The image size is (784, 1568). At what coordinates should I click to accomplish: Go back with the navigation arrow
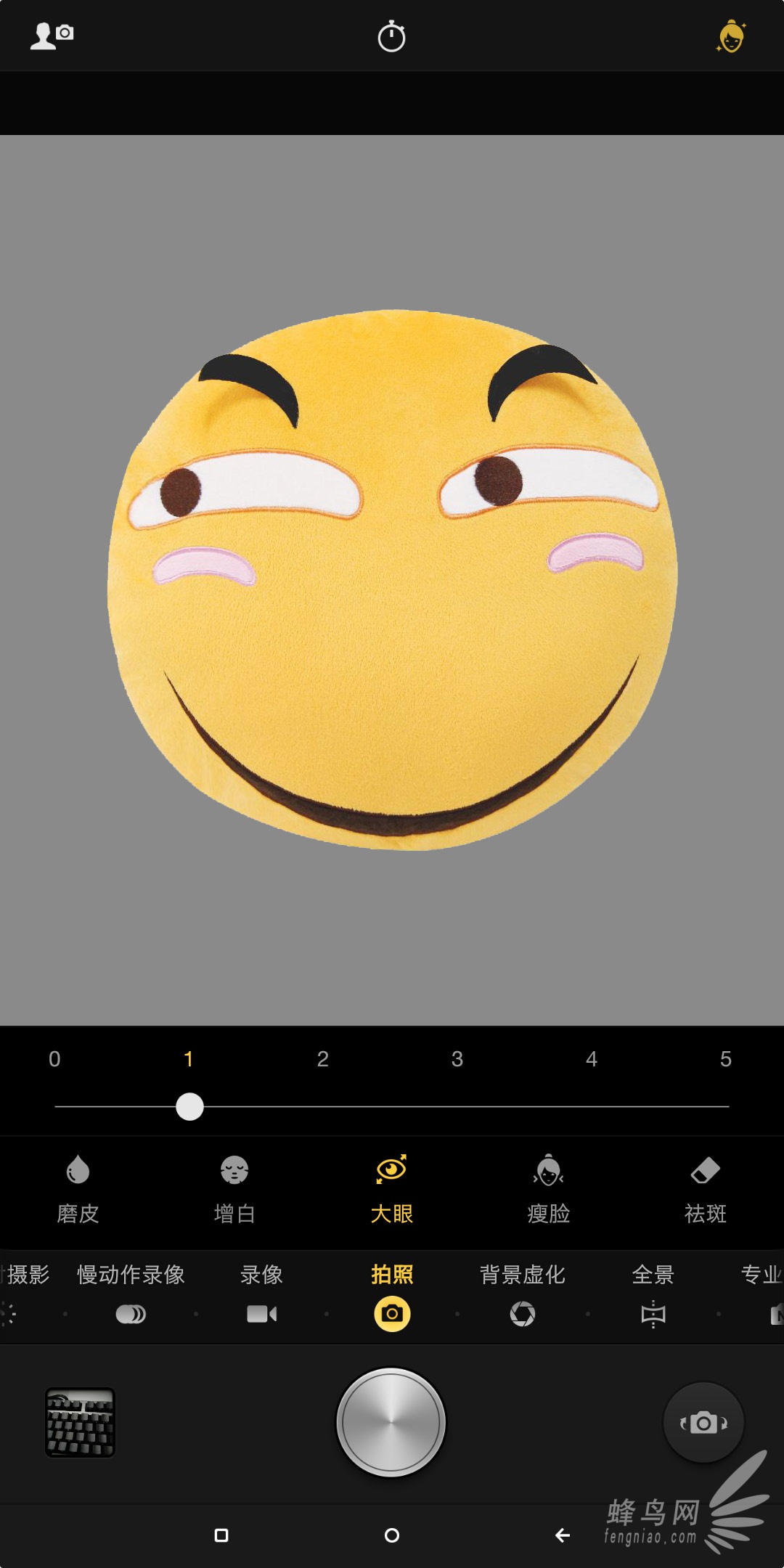[x=563, y=1535]
